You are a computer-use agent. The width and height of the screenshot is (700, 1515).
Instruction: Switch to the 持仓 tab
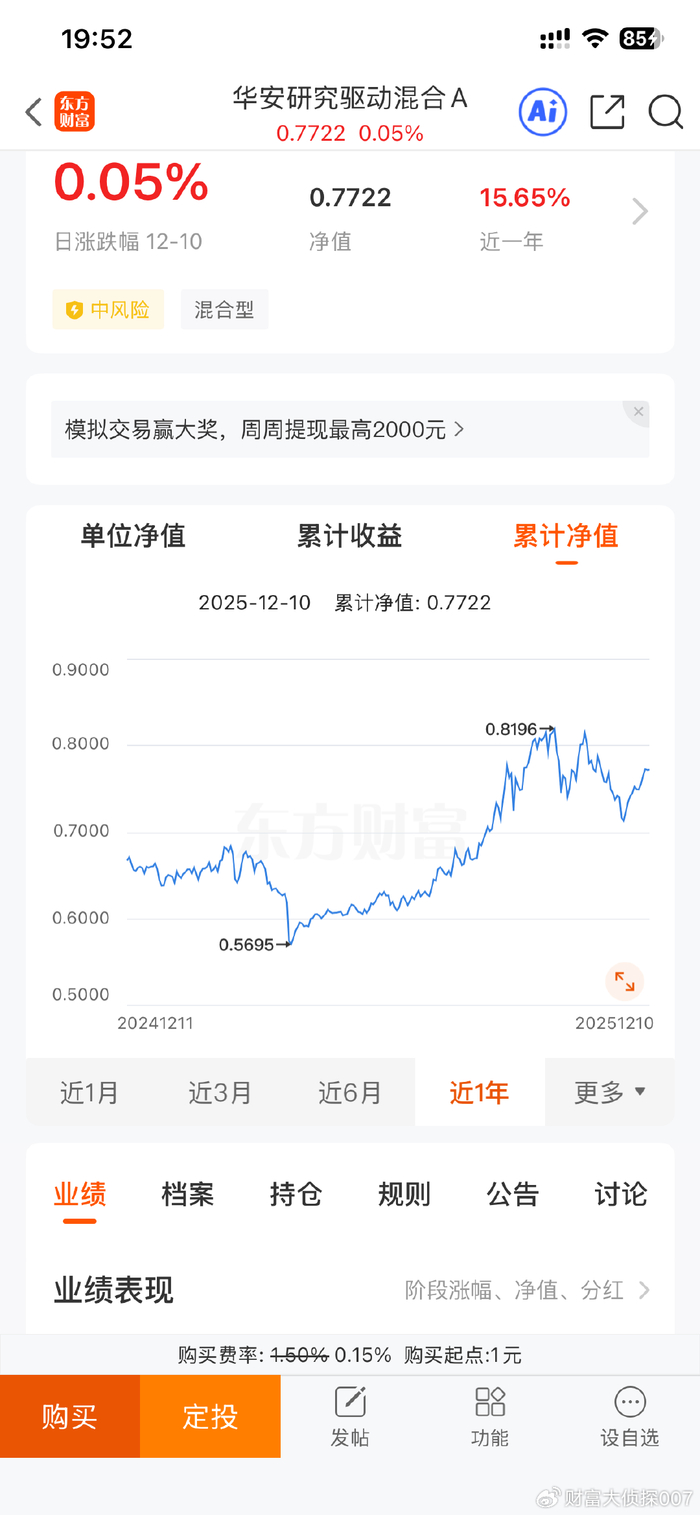point(296,1194)
